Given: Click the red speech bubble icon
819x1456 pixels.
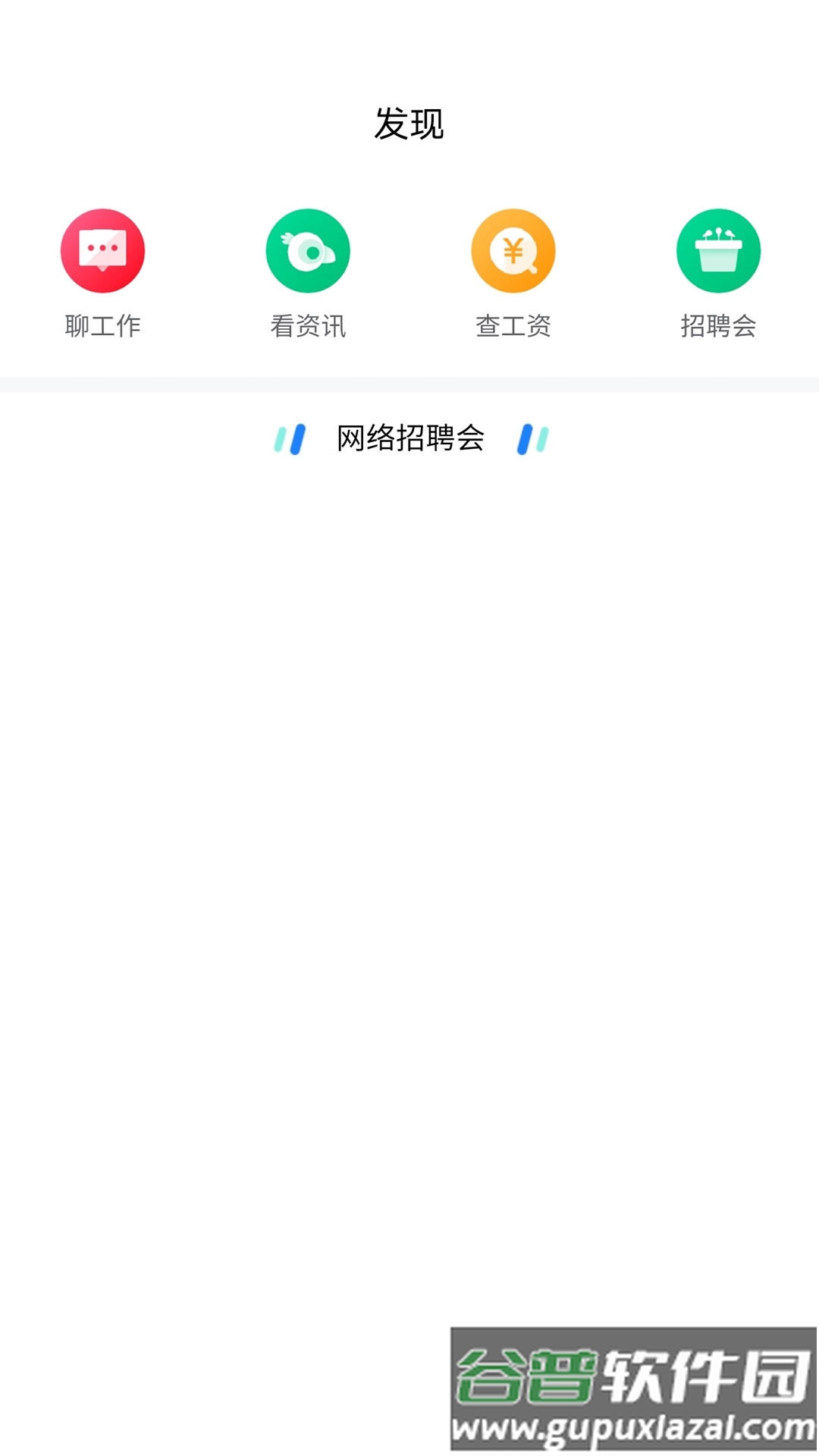Looking at the screenshot, I should click(x=102, y=251).
